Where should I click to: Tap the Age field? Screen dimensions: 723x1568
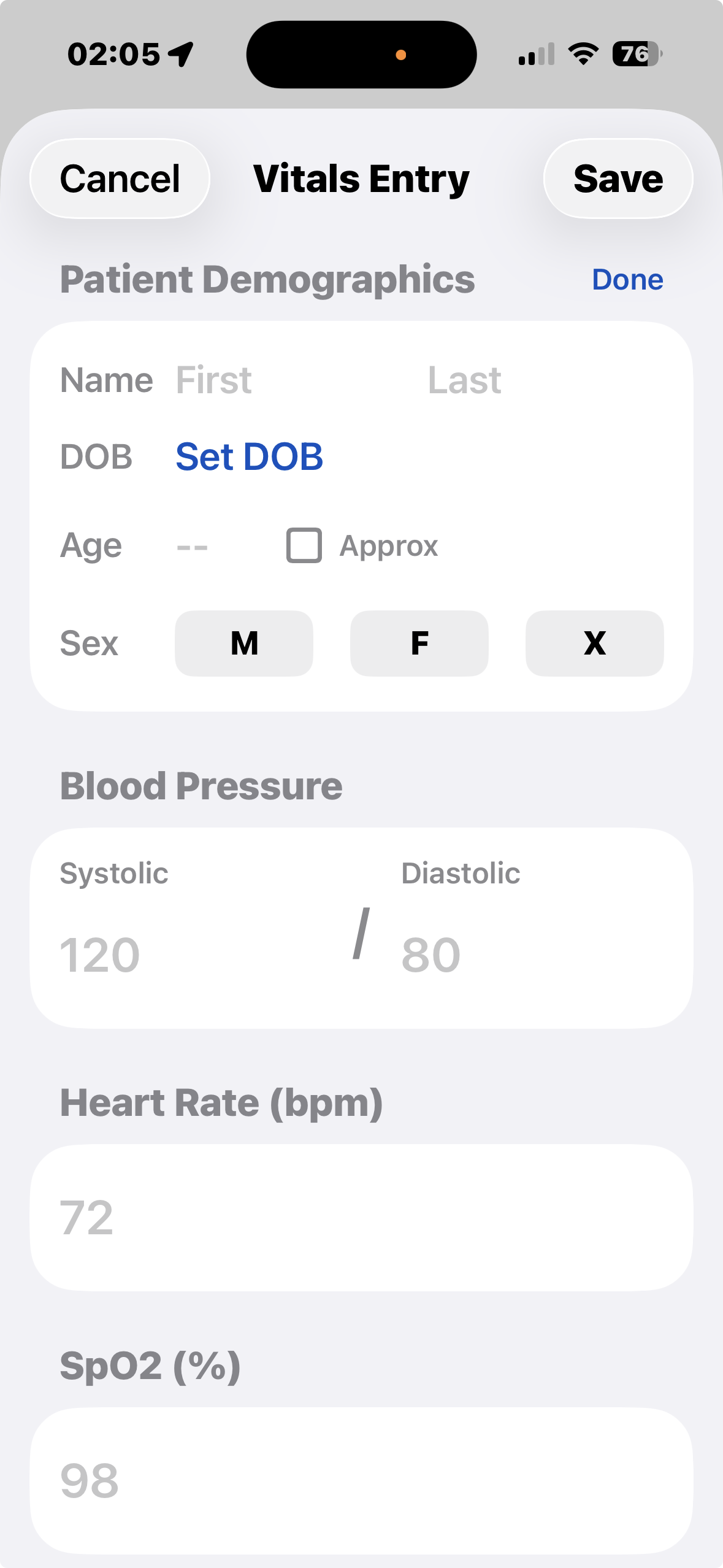pyautogui.click(x=192, y=545)
